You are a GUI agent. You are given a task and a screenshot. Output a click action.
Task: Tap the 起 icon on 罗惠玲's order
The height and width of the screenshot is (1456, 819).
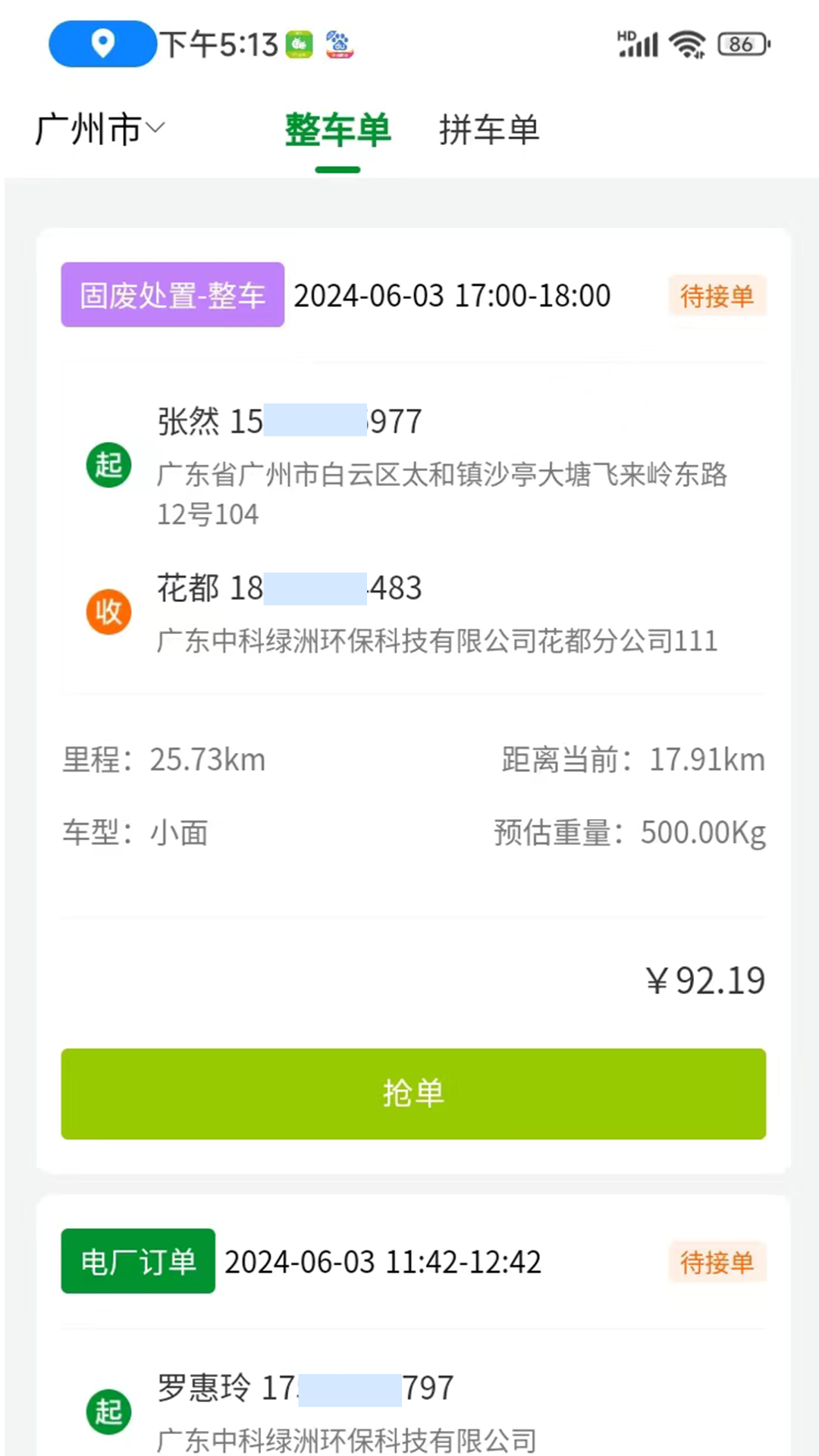(x=108, y=1412)
